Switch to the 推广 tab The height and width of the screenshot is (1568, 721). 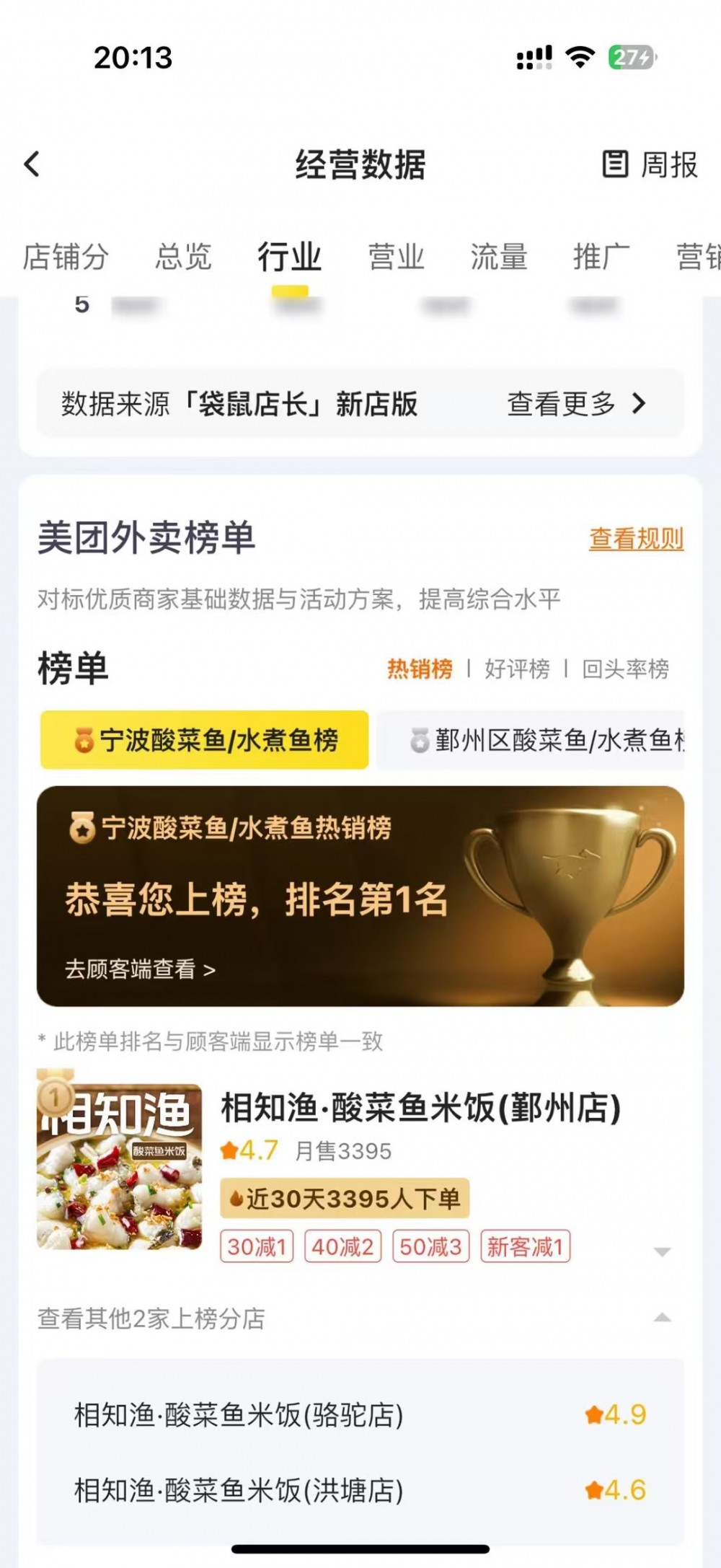(601, 257)
